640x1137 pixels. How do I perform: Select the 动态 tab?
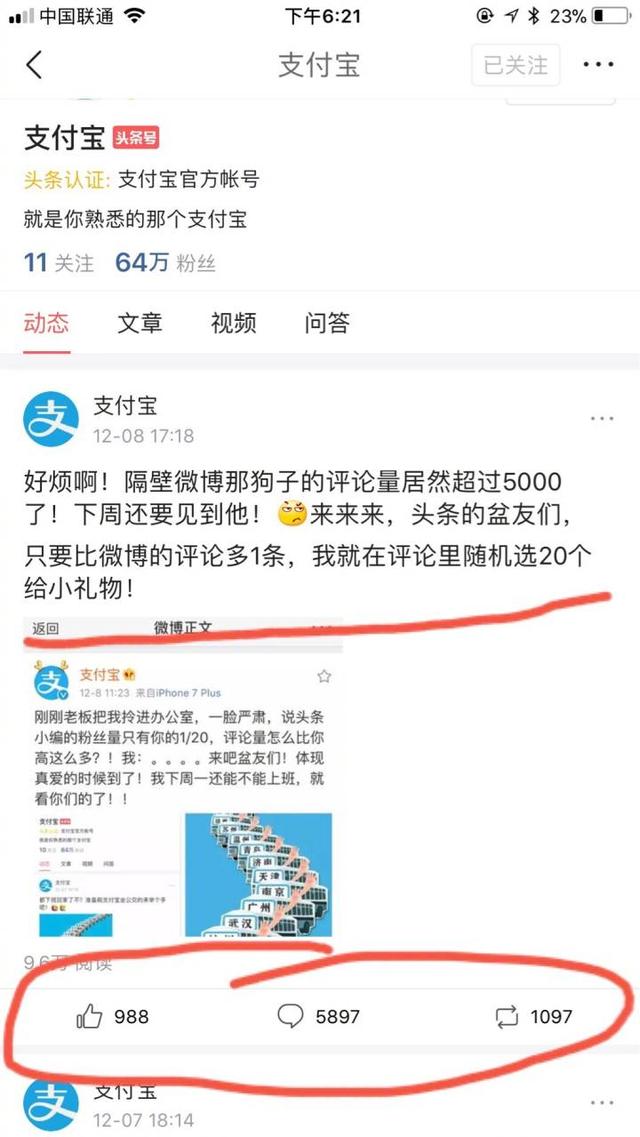point(46,323)
